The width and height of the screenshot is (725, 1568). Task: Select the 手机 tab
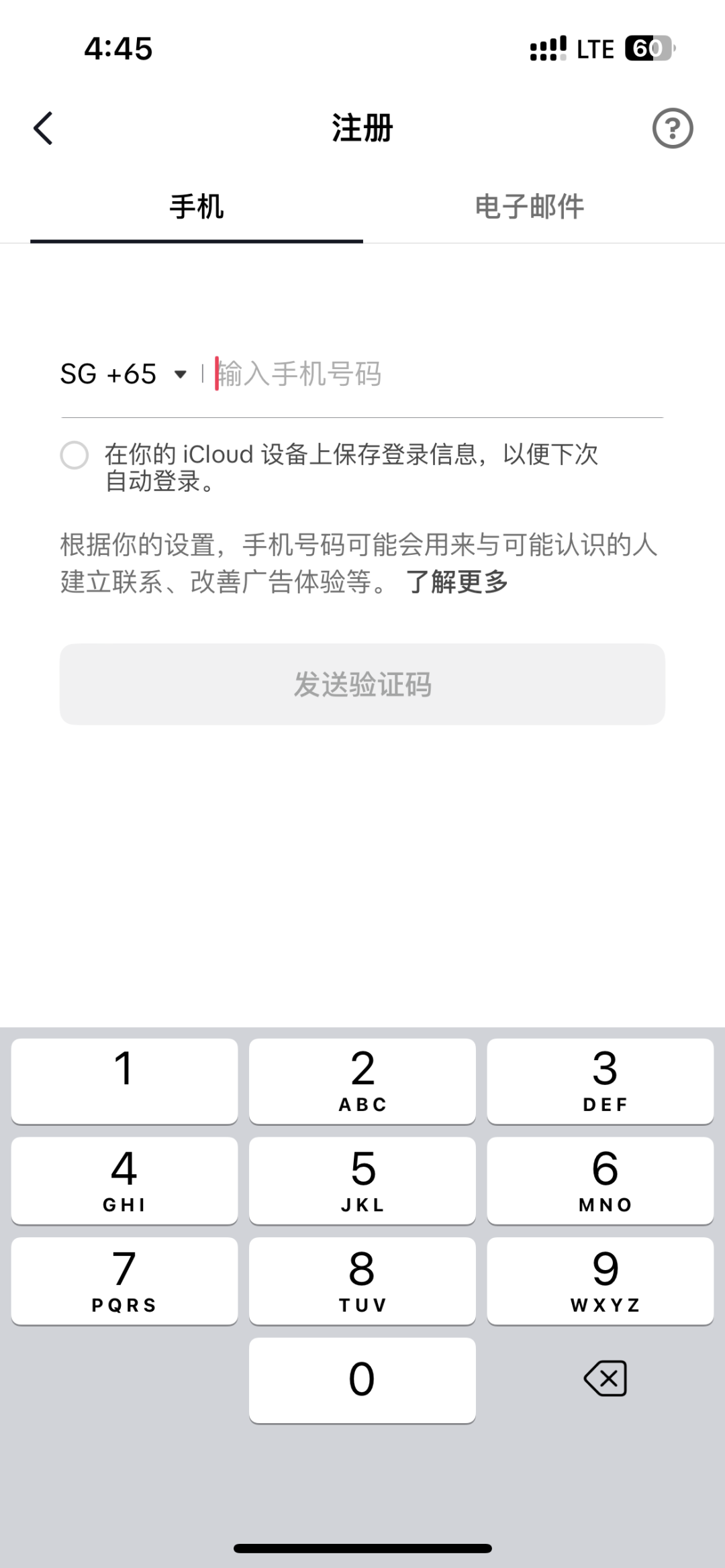point(196,207)
